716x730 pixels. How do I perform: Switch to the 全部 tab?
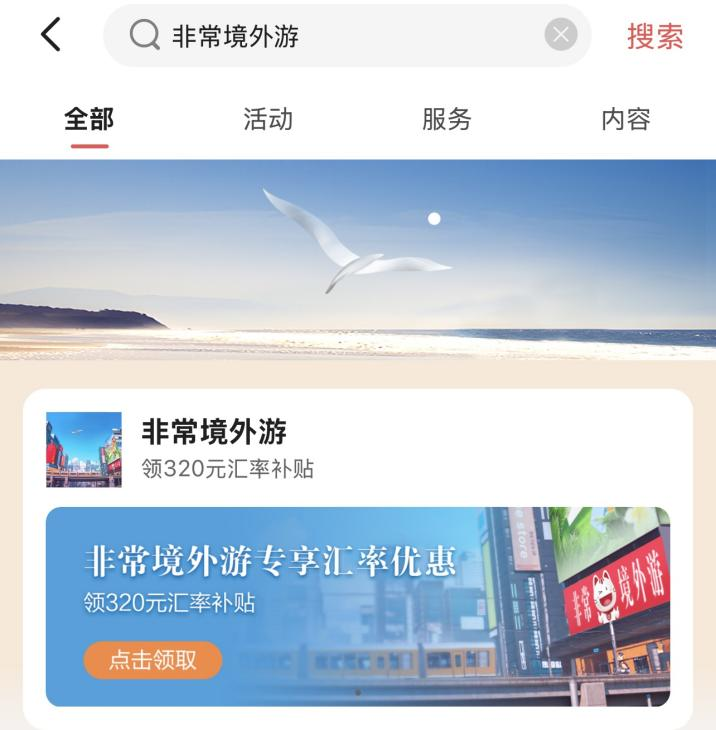(x=89, y=120)
